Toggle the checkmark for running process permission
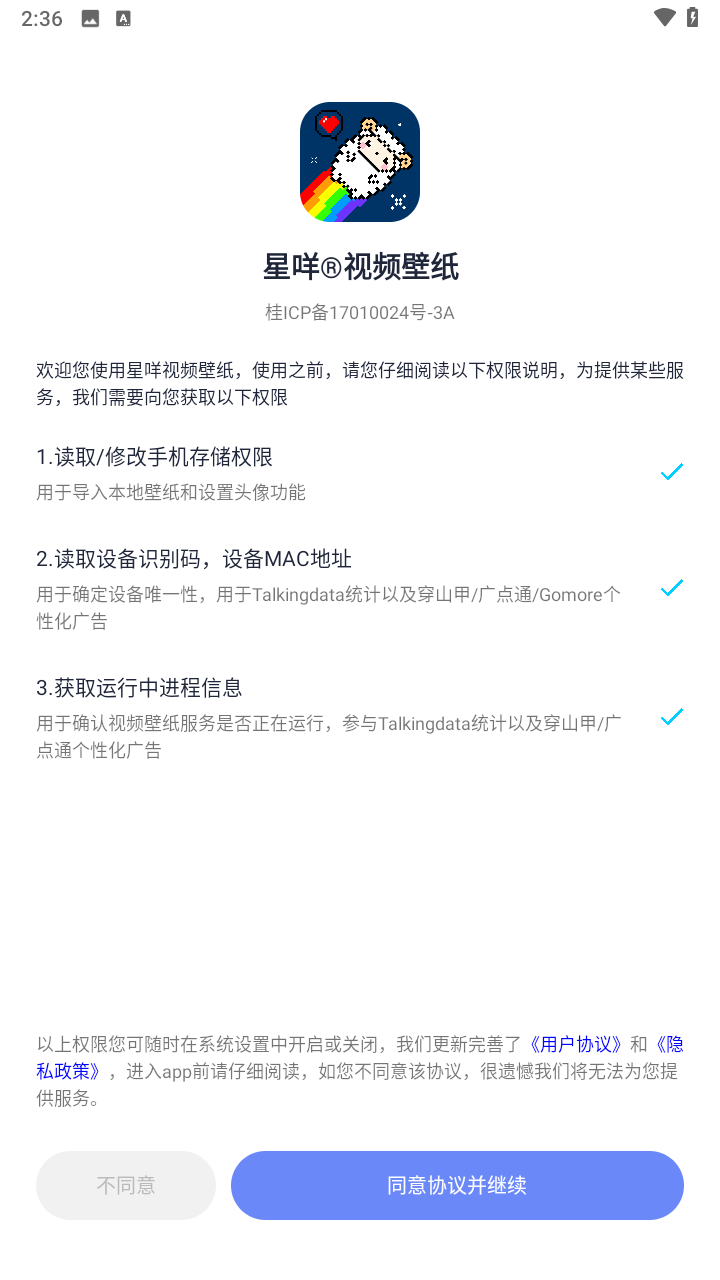Screen dimensions: 720x1280 671,716
